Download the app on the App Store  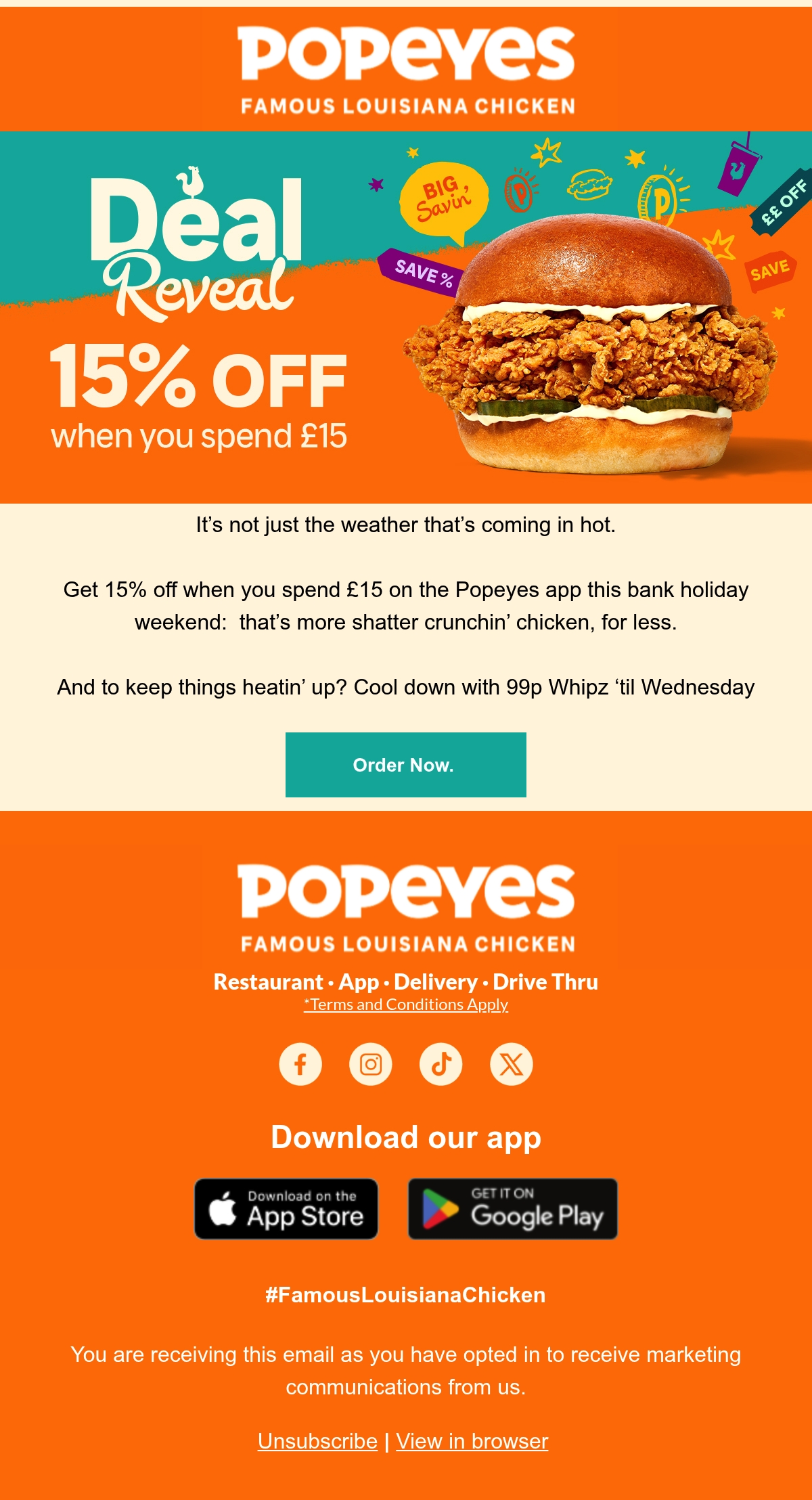point(286,1209)
